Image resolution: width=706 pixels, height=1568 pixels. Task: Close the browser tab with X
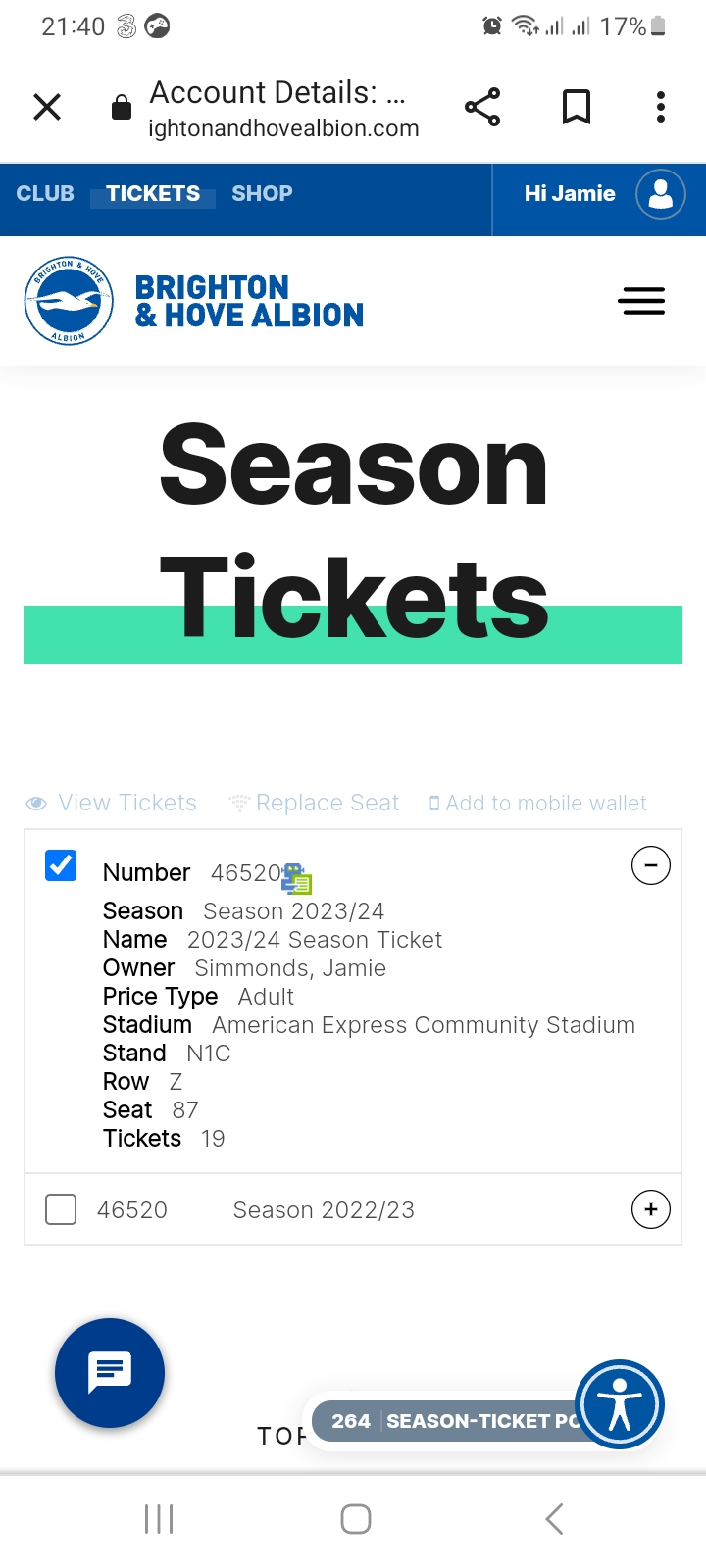pyautogui.click(x=47, y=107)
